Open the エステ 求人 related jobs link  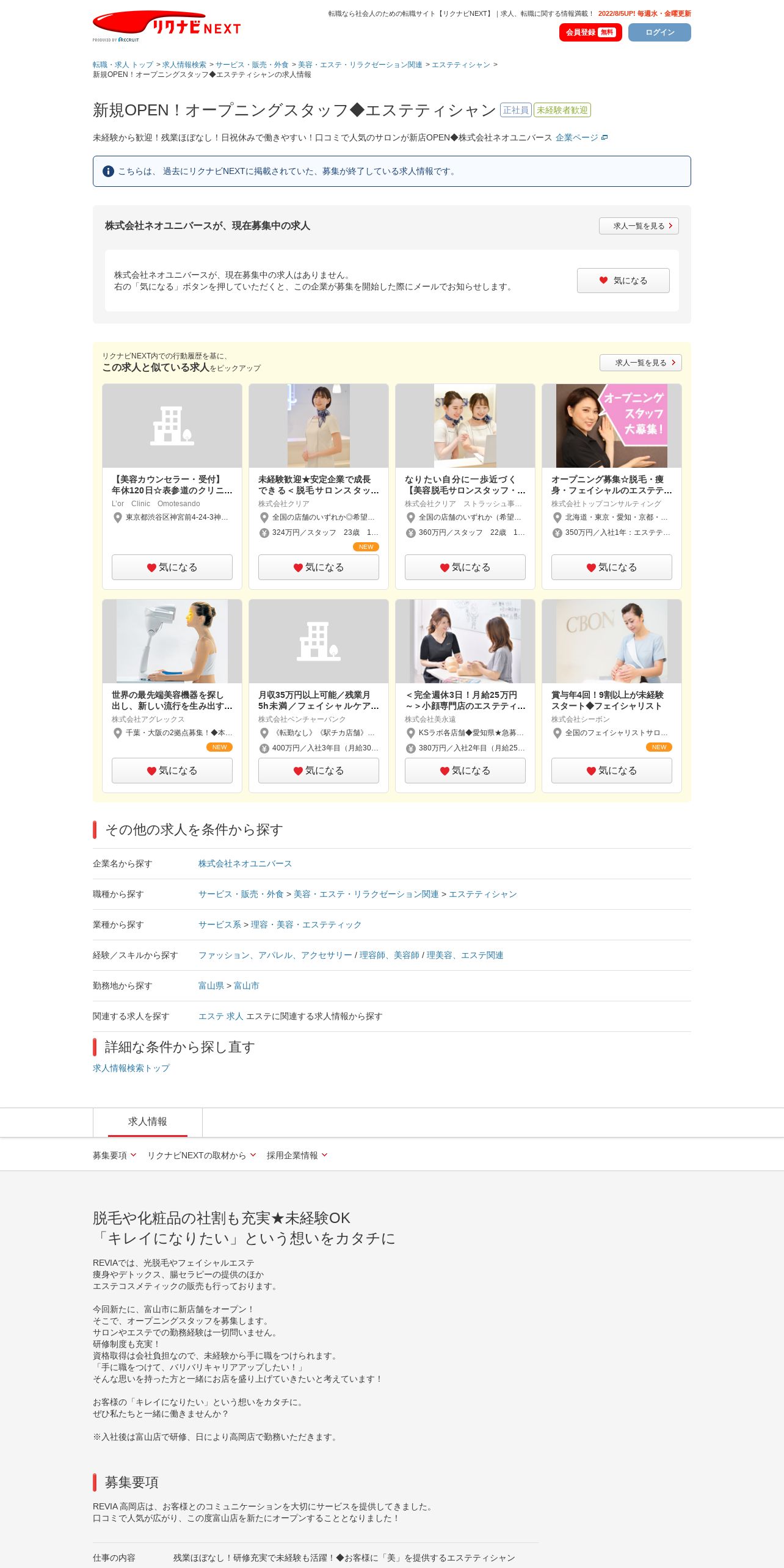tap(220, 1016)
